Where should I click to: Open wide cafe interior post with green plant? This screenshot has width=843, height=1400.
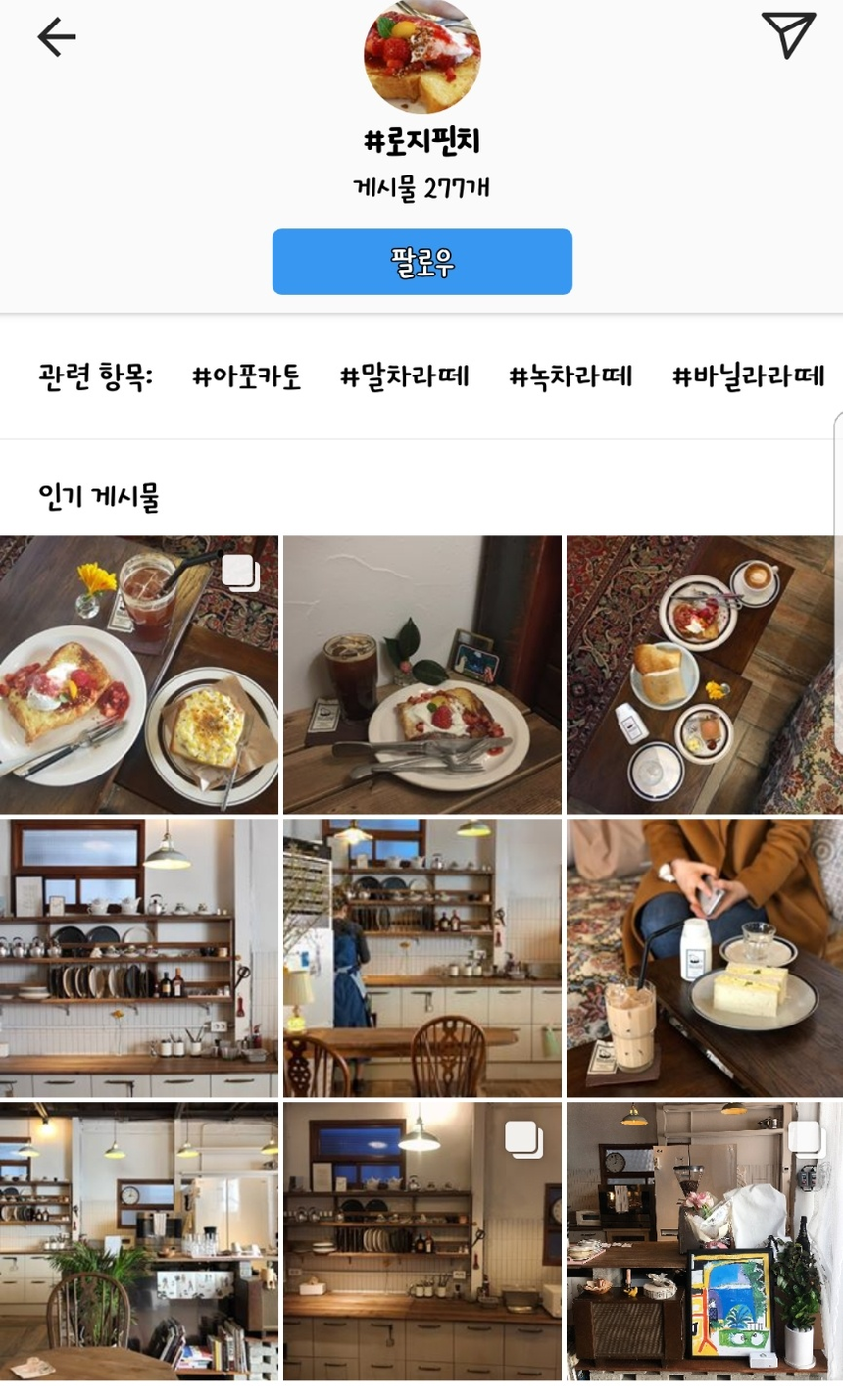(x=139, y=1240)
